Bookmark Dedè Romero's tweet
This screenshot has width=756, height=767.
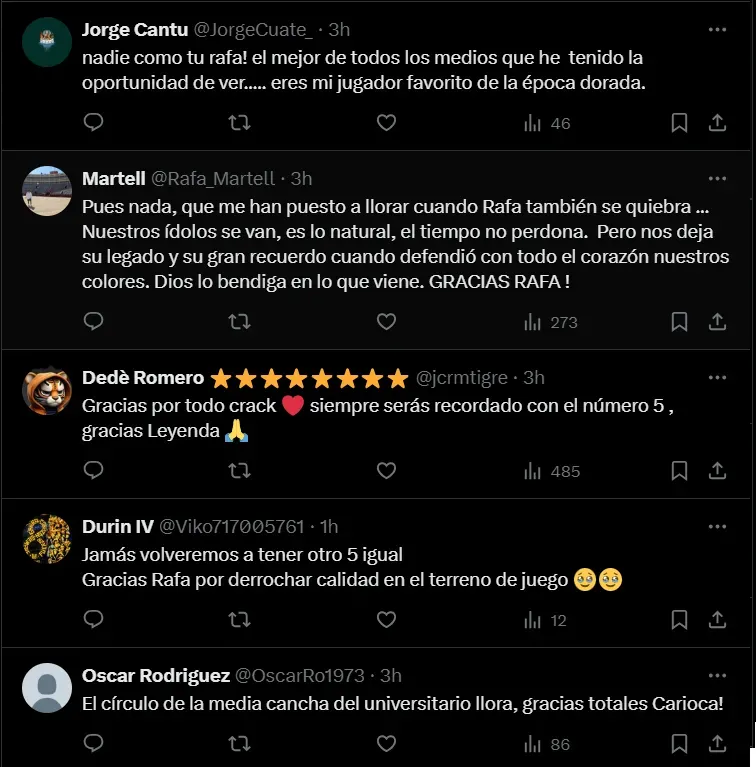[x=679, y=470]
